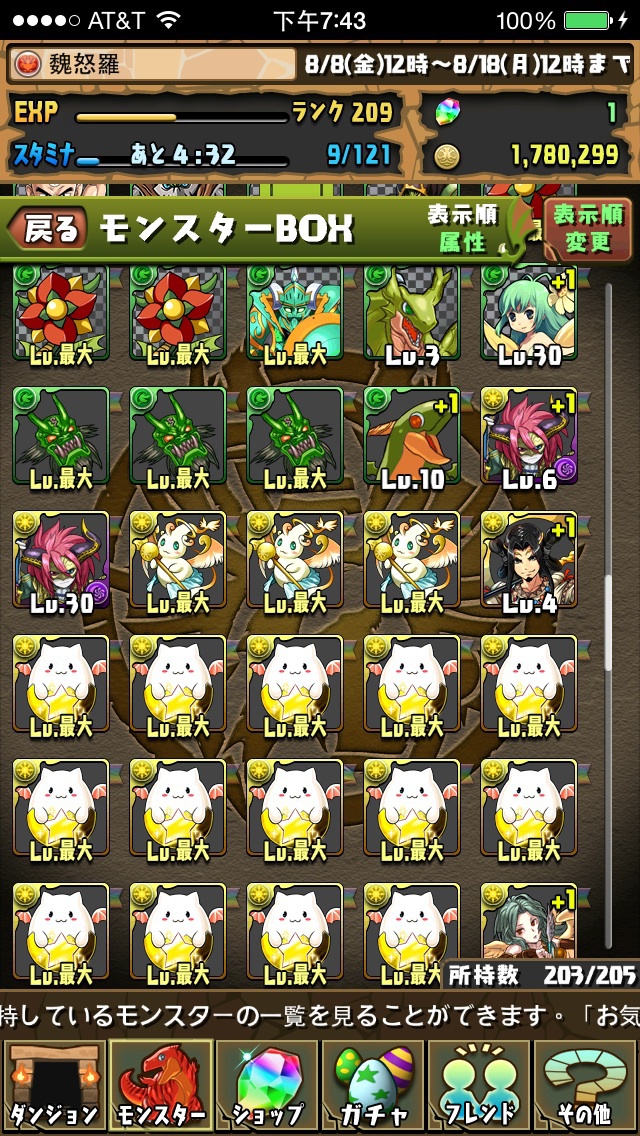Switch to the フレンド tab

tap(479, 1085)
